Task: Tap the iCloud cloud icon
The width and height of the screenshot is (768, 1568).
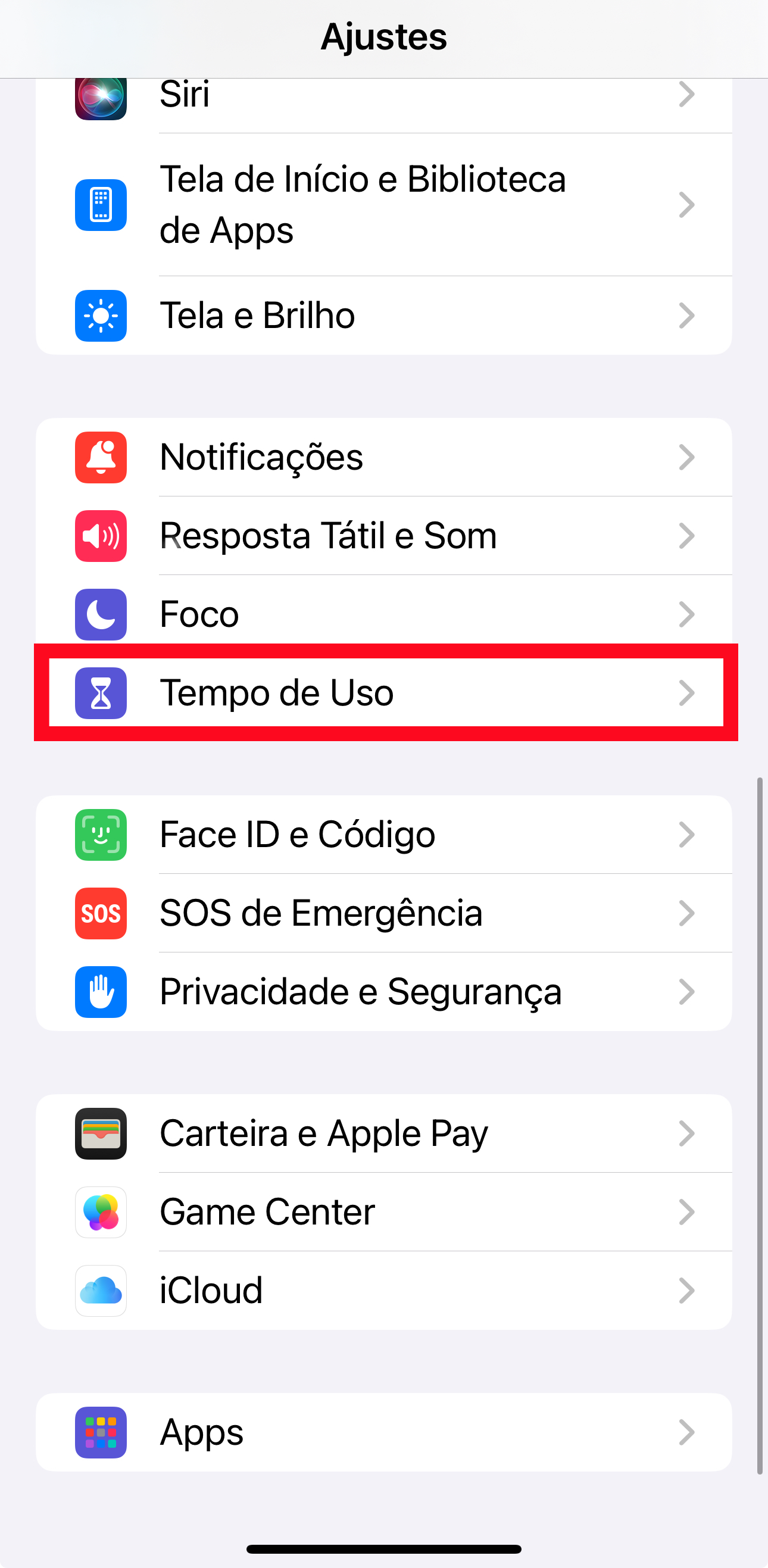Action: tap(101, 1291)
